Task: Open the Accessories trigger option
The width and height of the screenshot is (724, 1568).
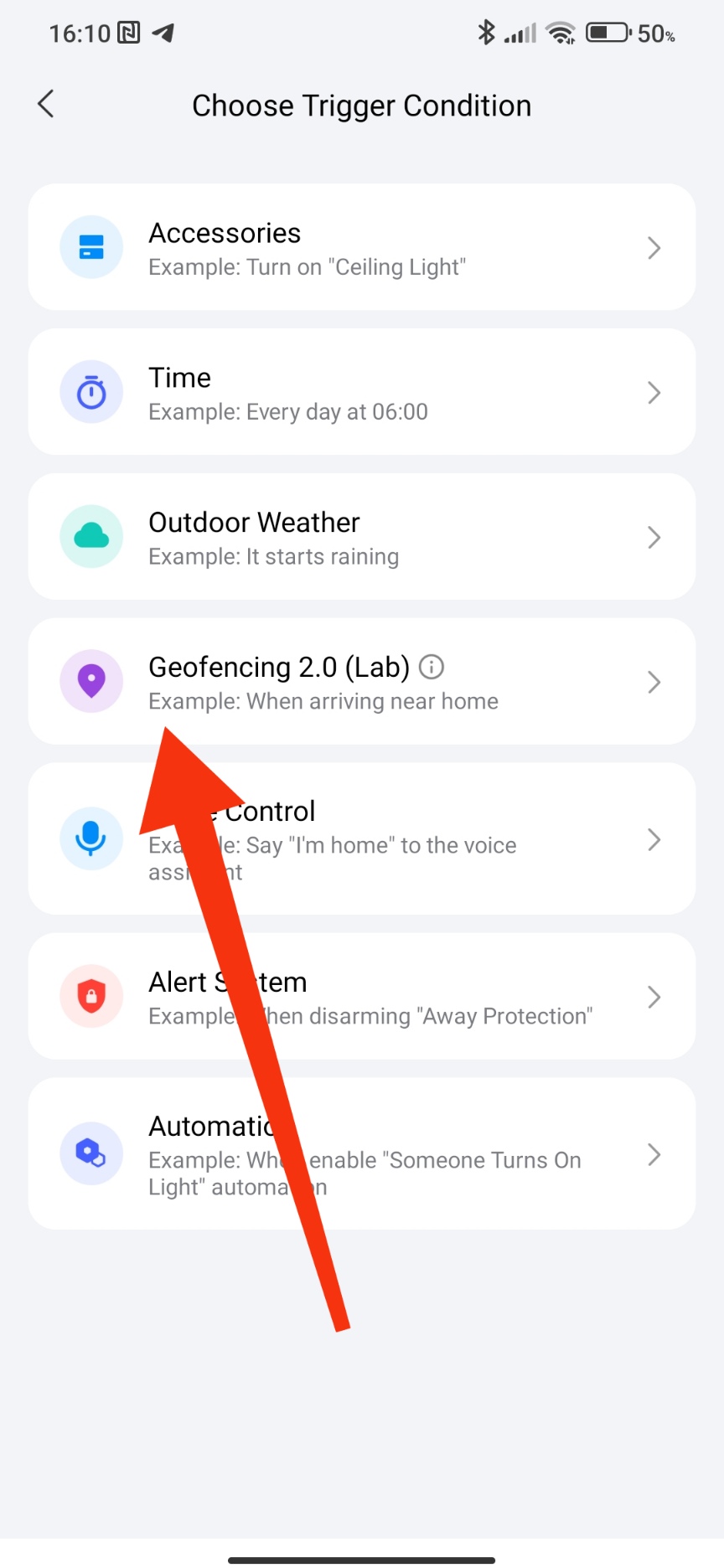Action: pyautogui.click(x=361, y=248)
